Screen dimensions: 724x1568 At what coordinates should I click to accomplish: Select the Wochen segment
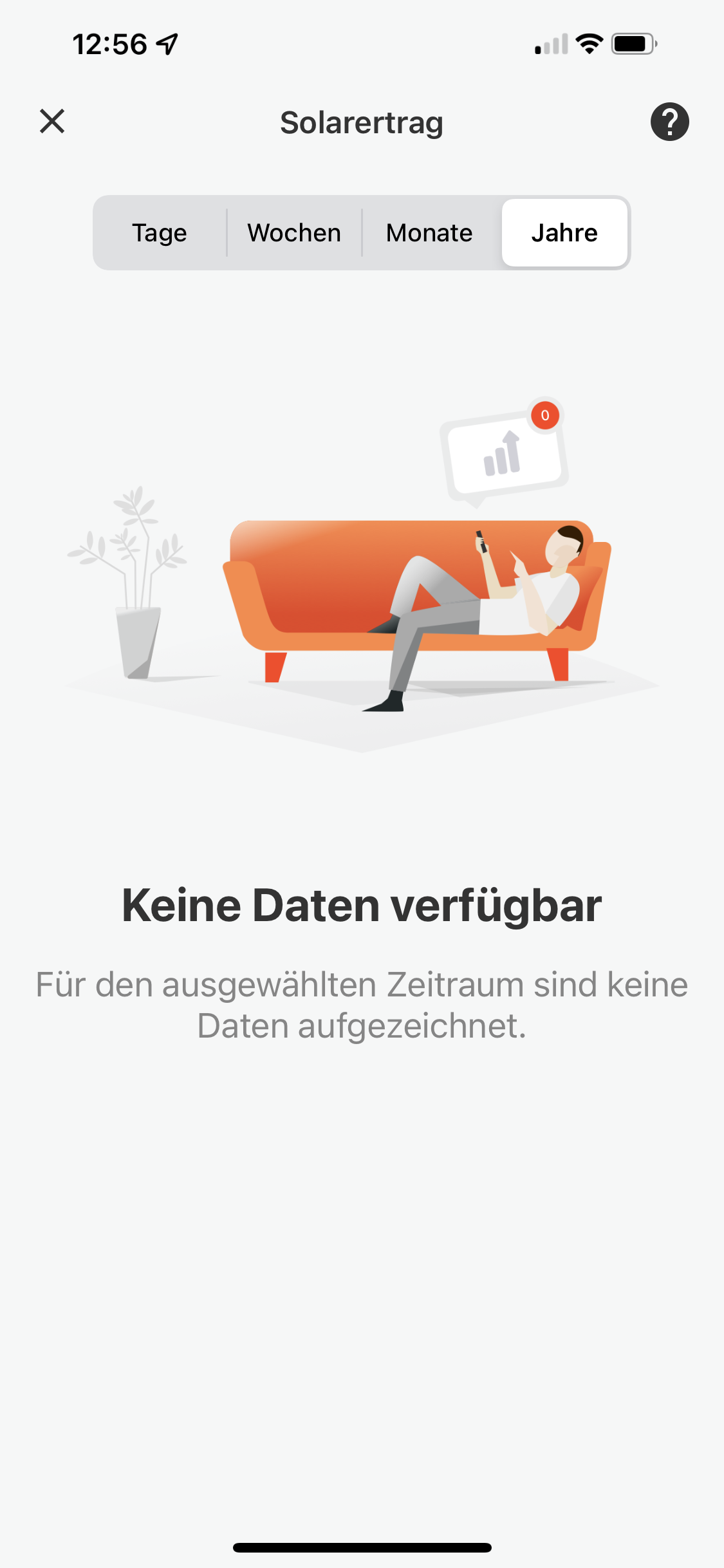[294, 233]
